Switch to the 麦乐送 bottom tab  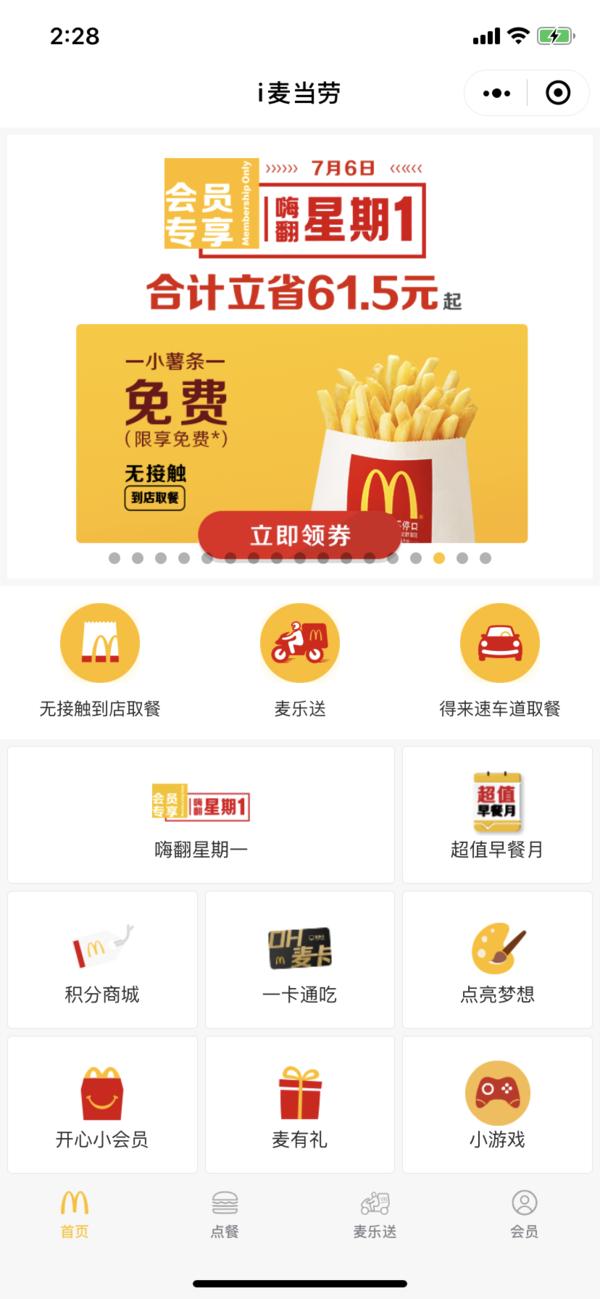(x=375, y=1214)
